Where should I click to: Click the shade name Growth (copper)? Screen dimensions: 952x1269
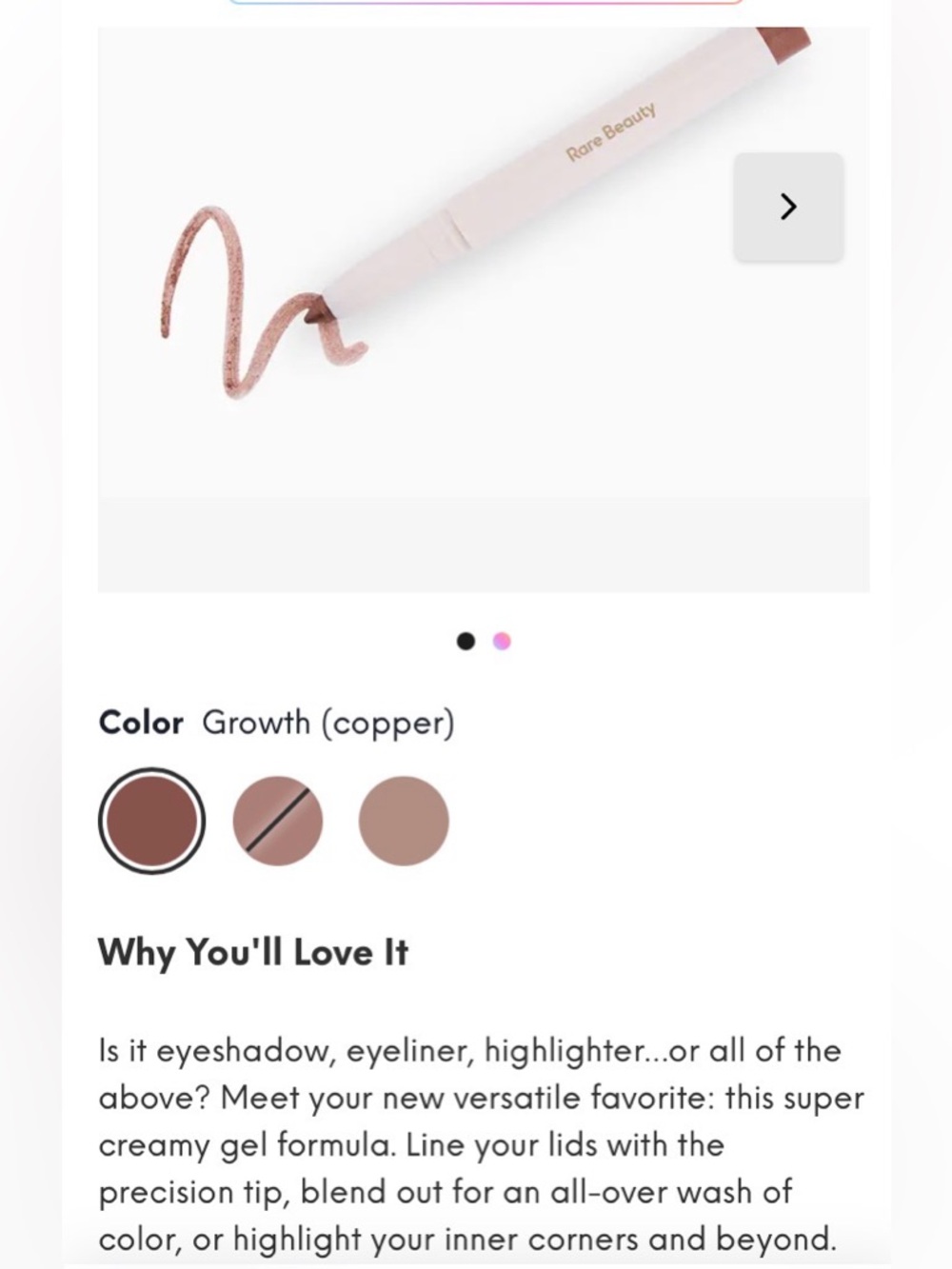point(328,722)
